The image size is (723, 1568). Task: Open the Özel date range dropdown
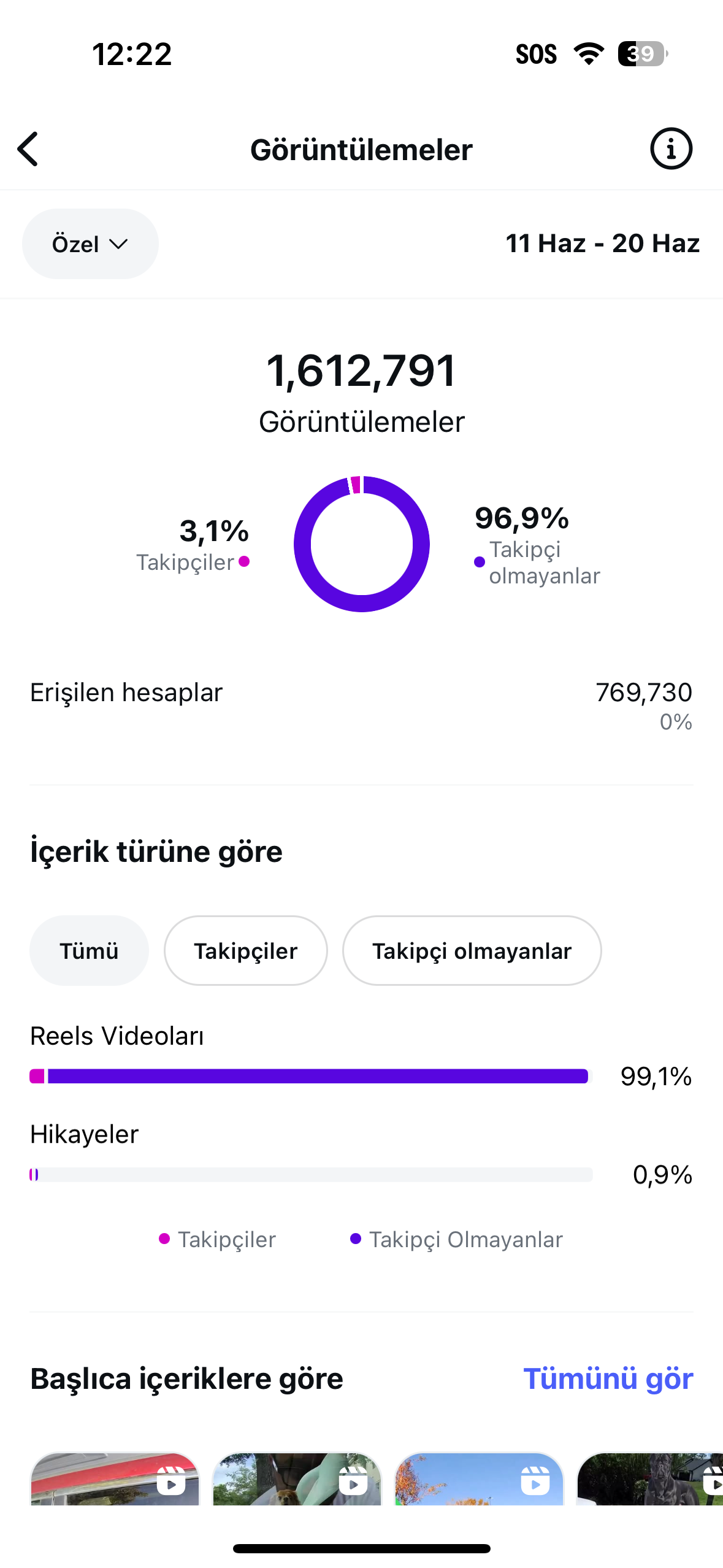(90, 244)
